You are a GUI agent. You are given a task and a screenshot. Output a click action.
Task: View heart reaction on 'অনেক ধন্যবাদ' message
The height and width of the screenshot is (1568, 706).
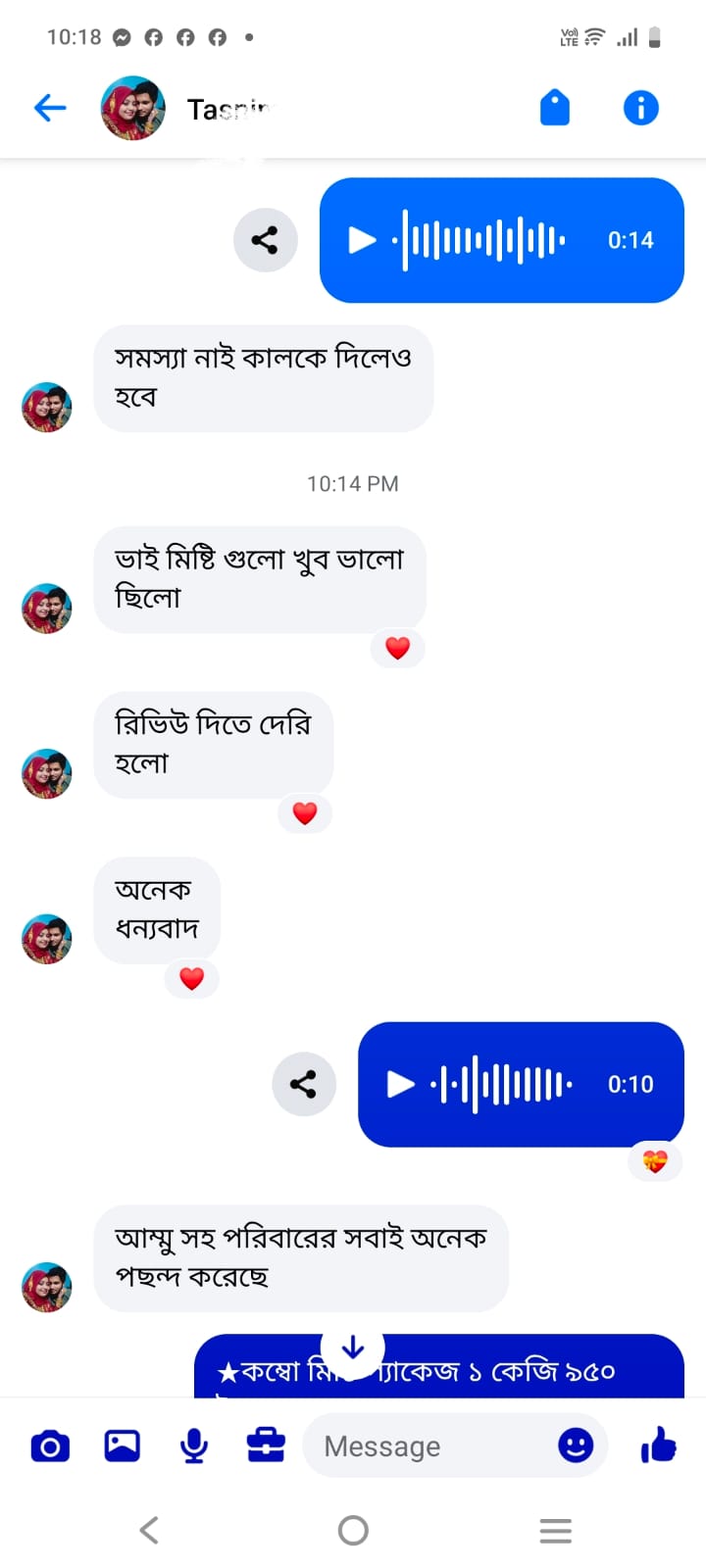(x=191, y=978)
